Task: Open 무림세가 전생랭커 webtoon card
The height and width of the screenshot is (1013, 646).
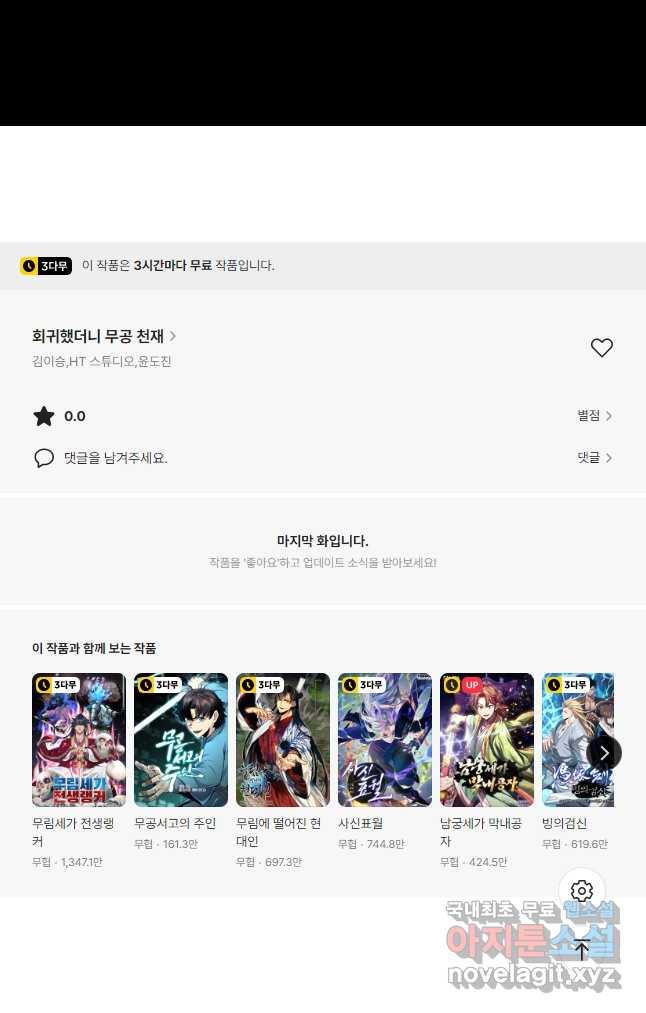Action: (x=79, y=740)
